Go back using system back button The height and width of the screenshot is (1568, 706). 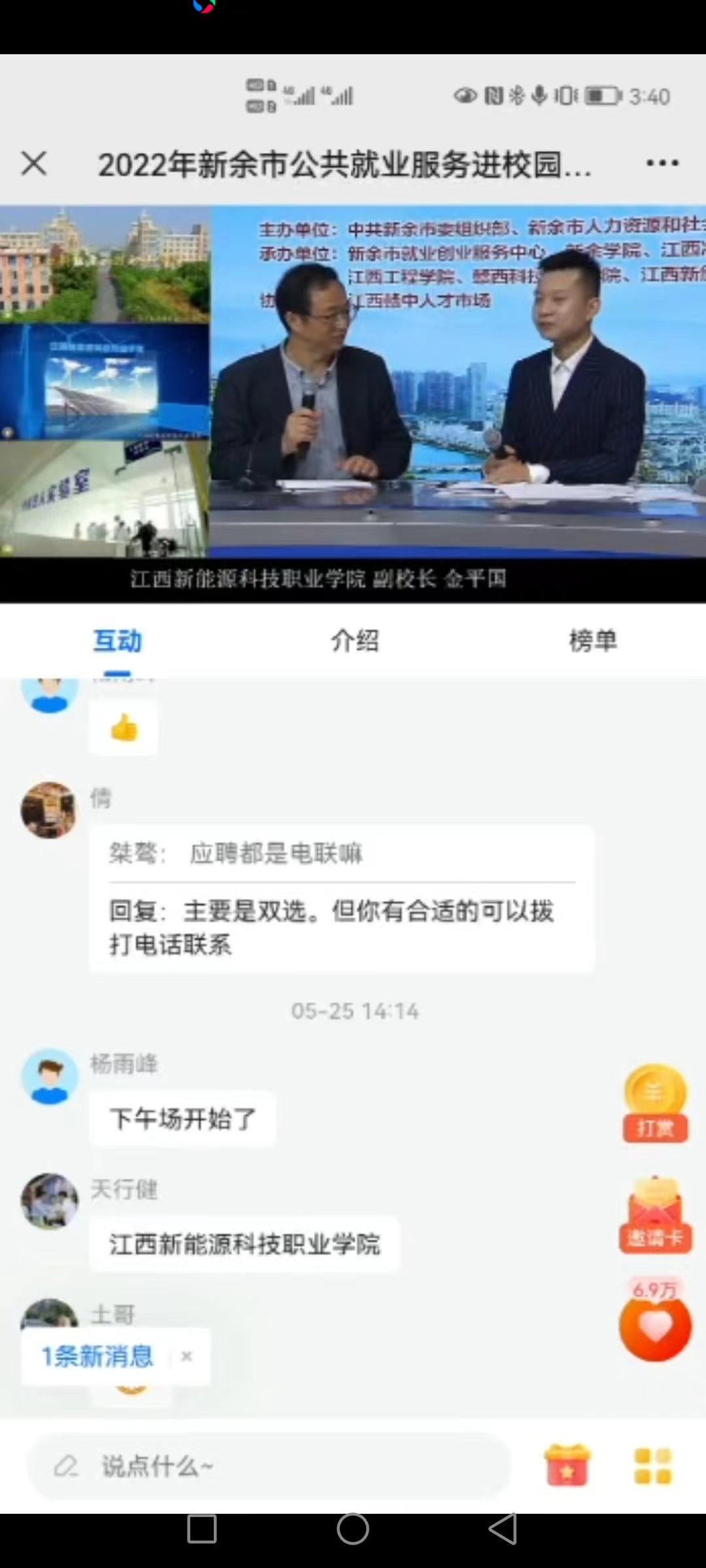[503, 1529]
